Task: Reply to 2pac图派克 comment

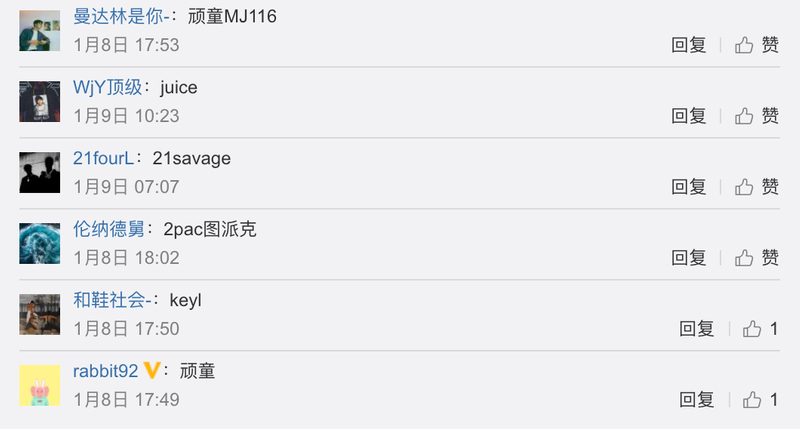Action: point(689,258)
